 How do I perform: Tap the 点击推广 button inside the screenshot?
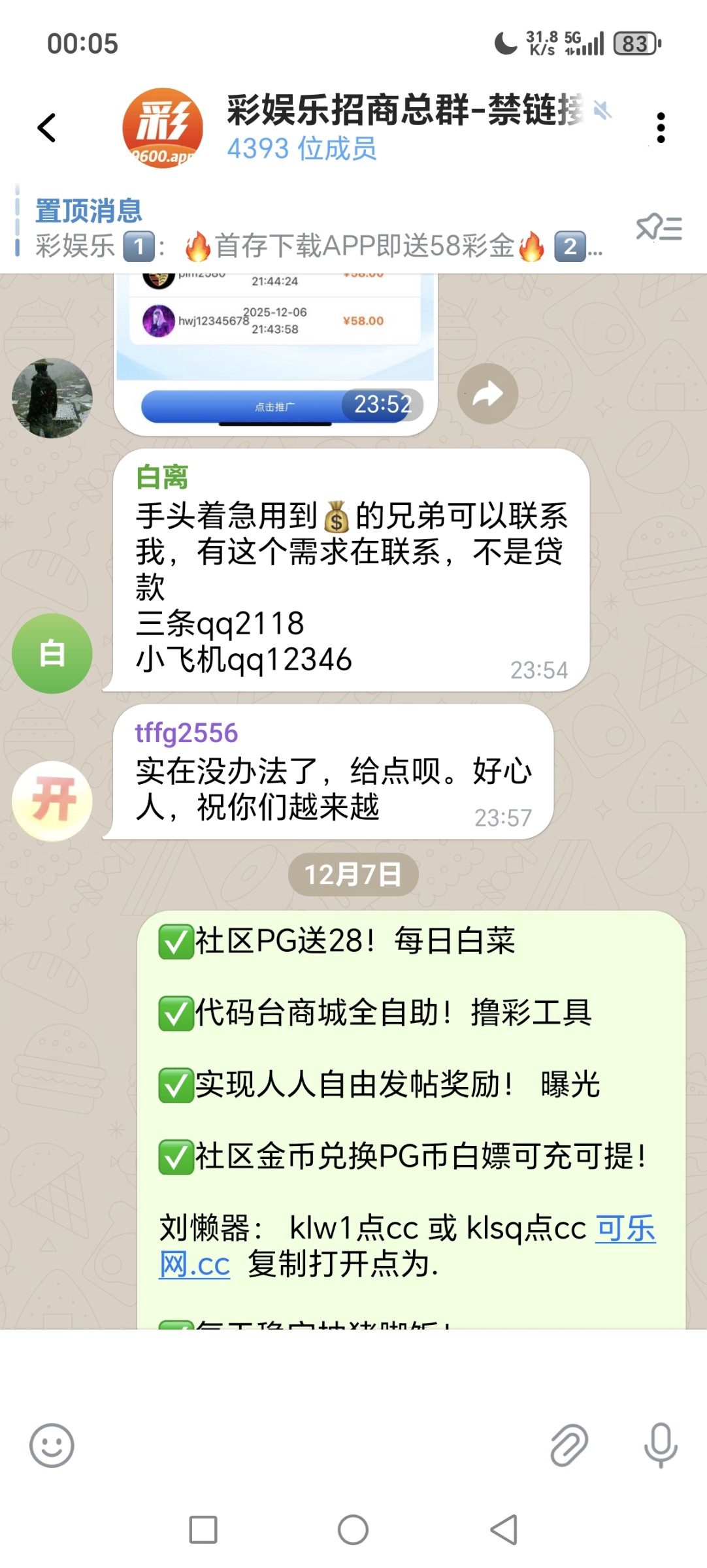click(x=274, y=405)
